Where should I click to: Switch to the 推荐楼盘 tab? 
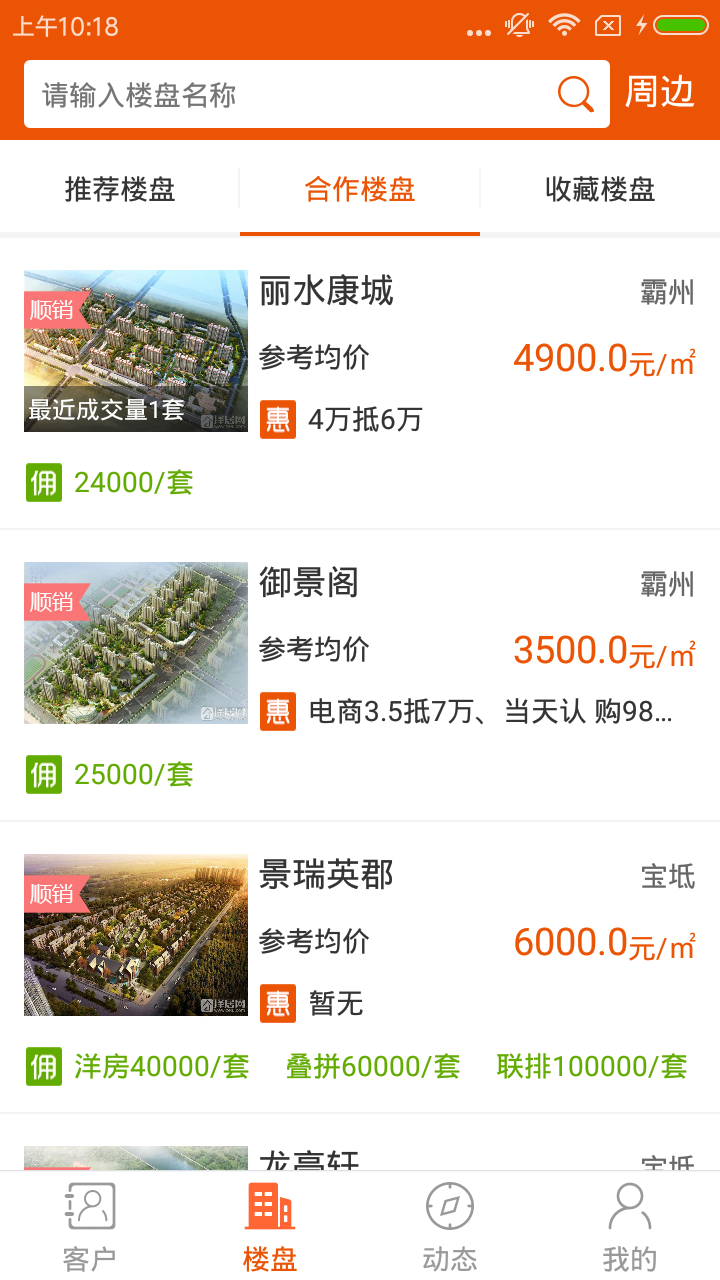[120, 189]
